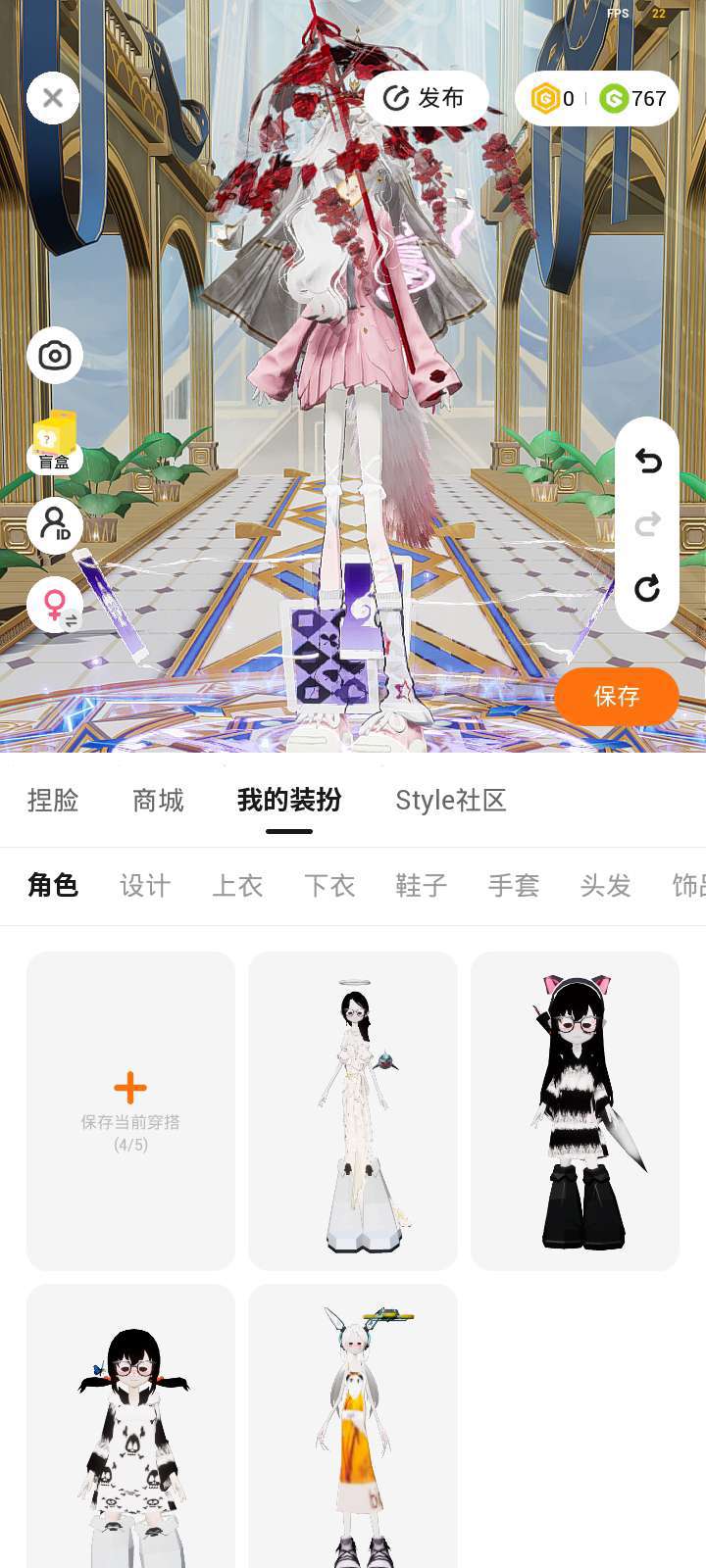Open the avatar ID icon
Screen dimensions: 706x1568
[x=55, y=525]
